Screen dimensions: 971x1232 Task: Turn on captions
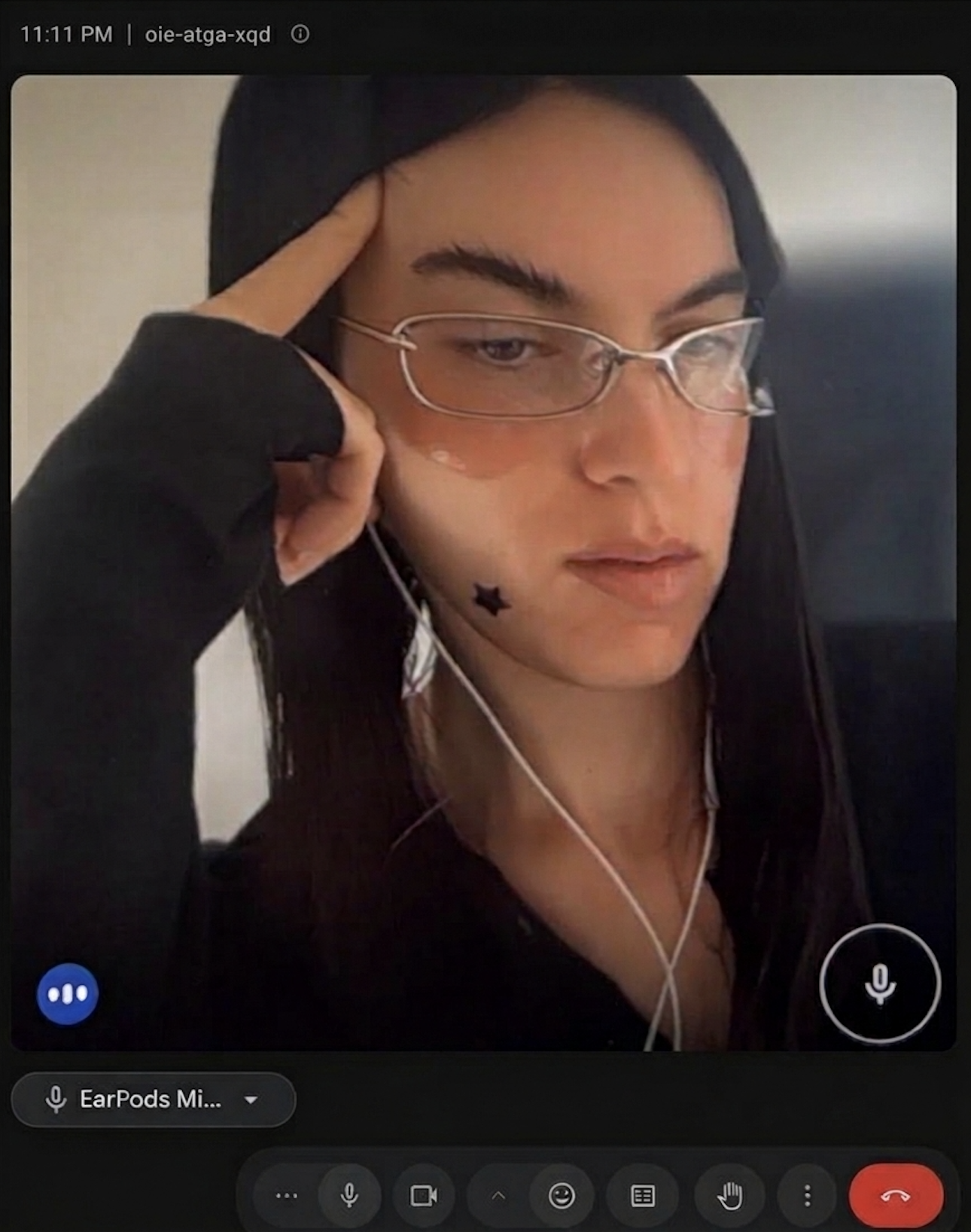click(x=643, y=1196)
